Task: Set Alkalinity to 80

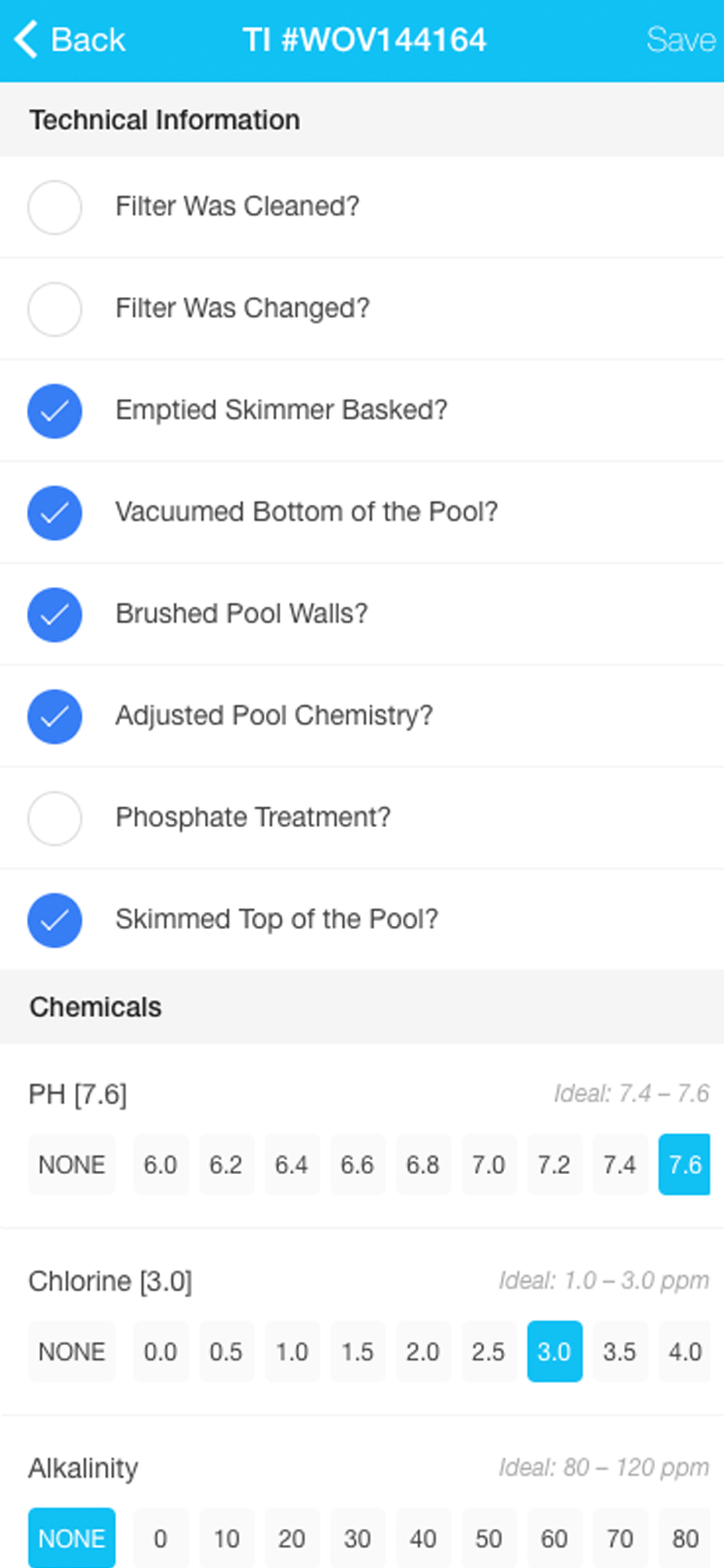Action: pyautogui.click(x=684, y=1538)
